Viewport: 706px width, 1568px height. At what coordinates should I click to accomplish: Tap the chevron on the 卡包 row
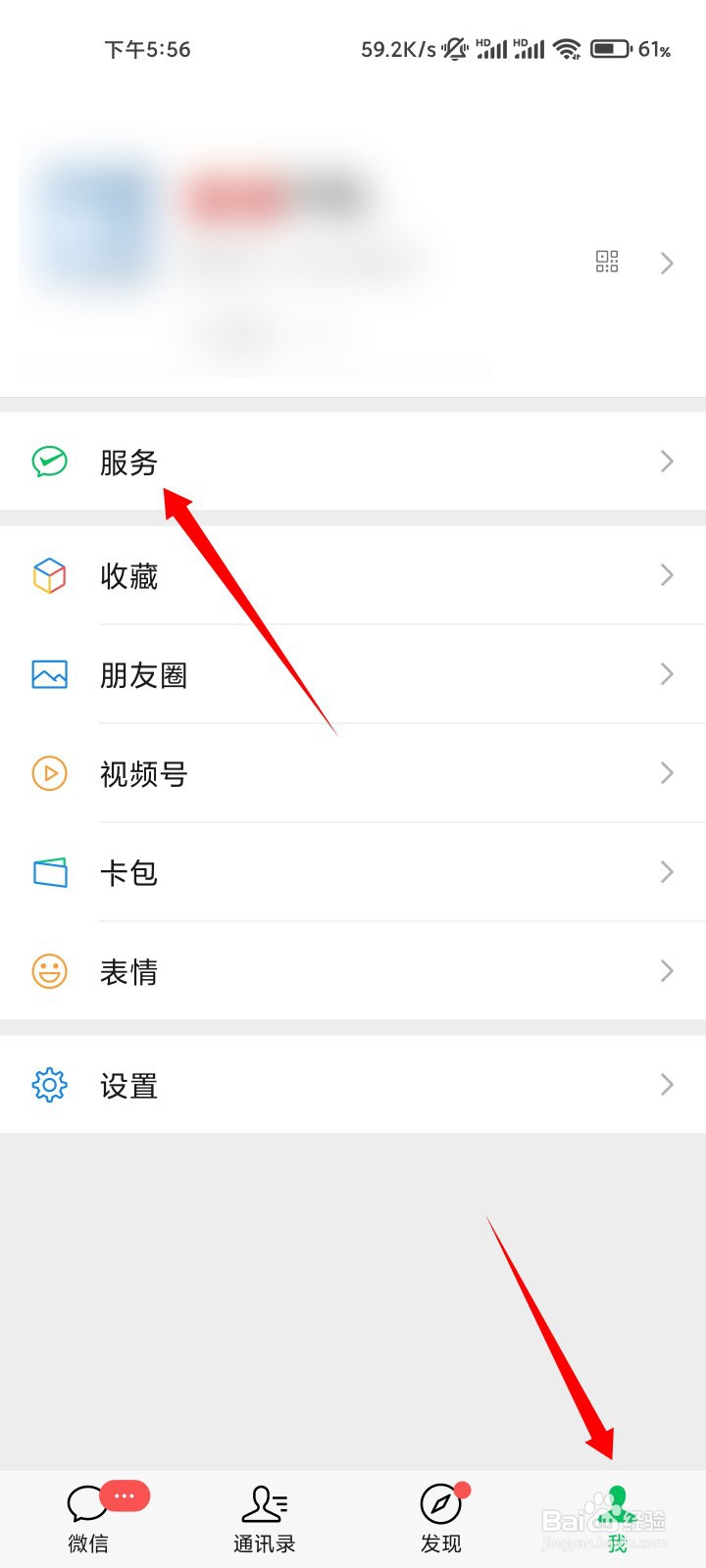pyautogui.click(x=668, y=871)
